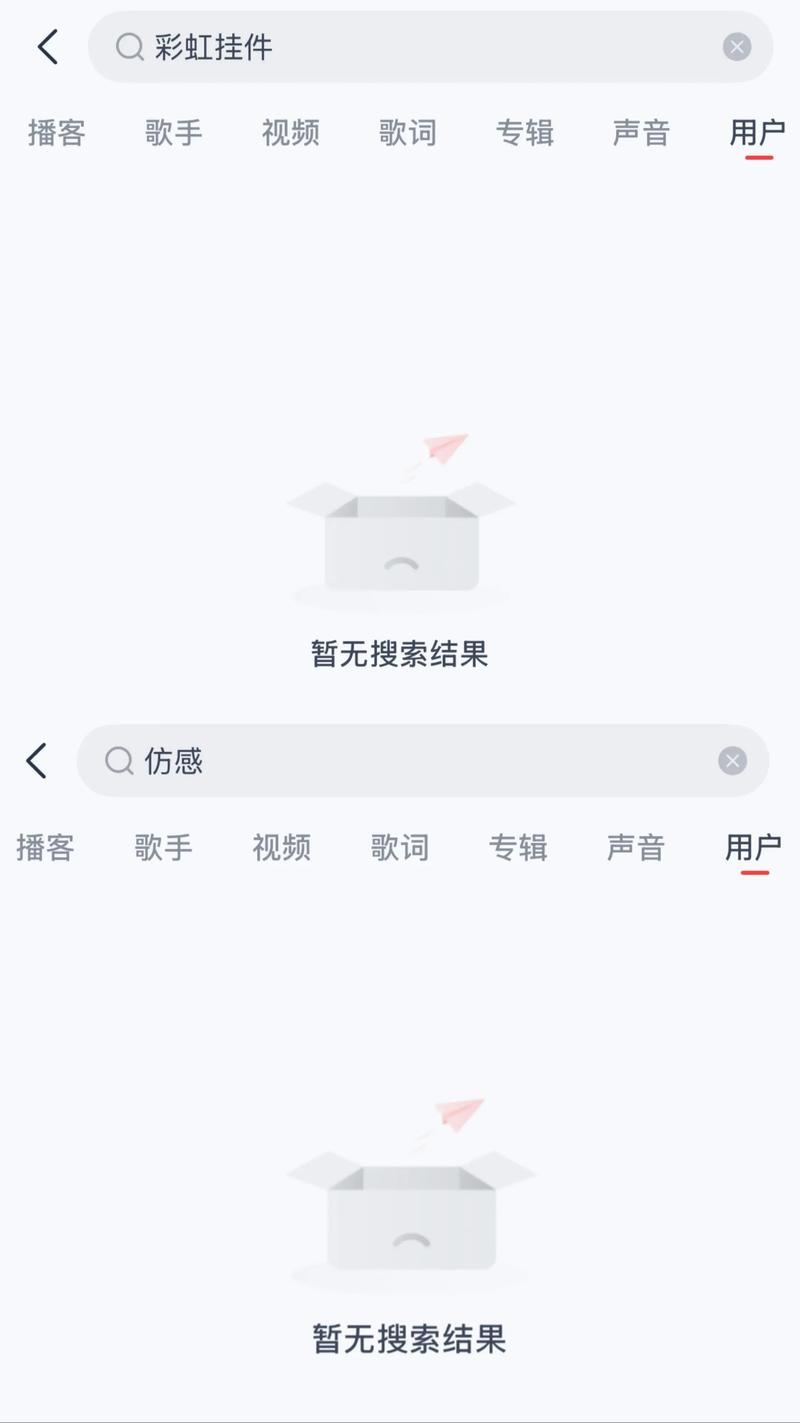Tap the clear (X) icon in top search bar

737,47
